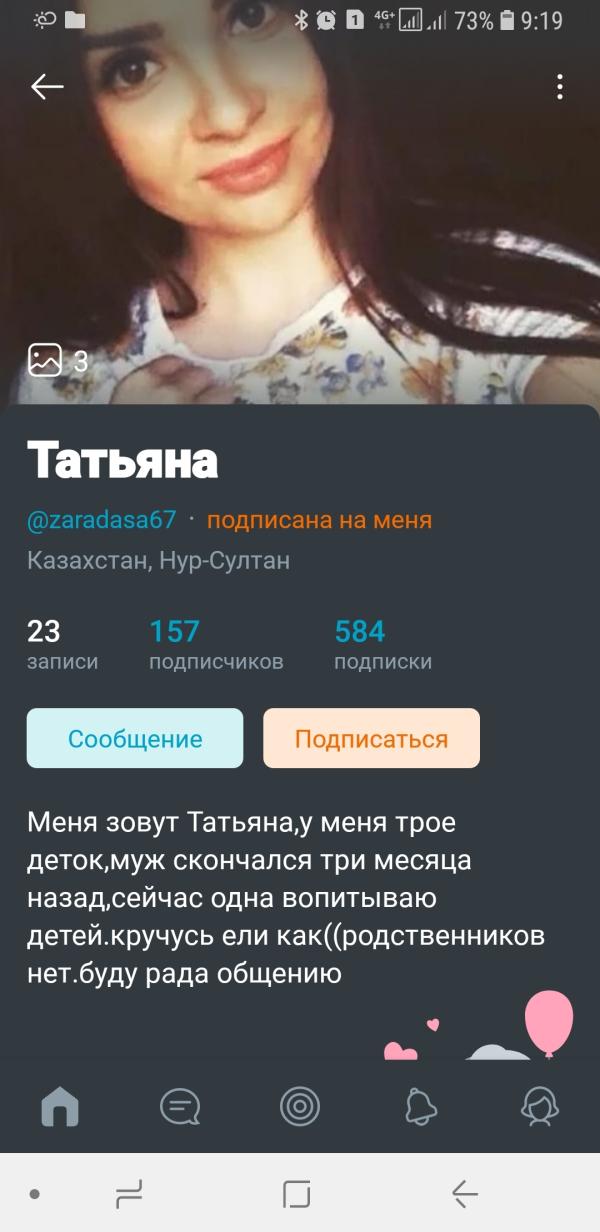Open the notifications bell tab

coord(421,1106)
